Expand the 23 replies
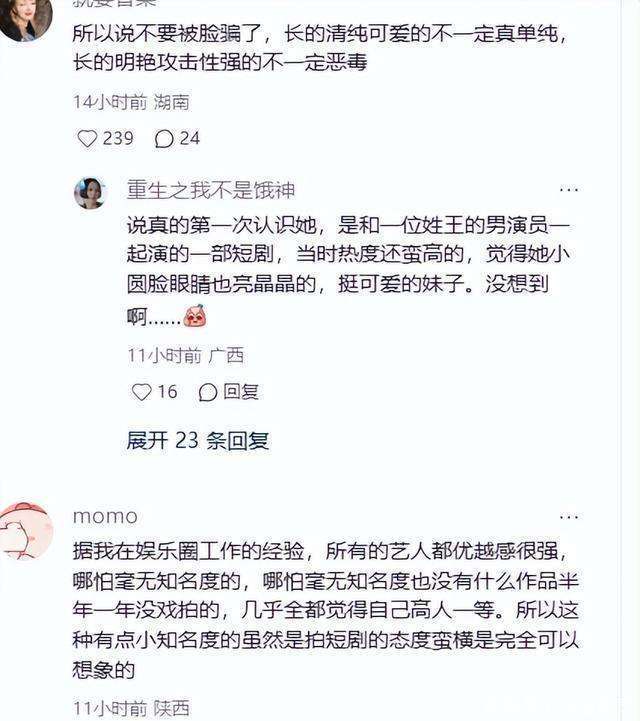640x721 pixels. [198, 440]
